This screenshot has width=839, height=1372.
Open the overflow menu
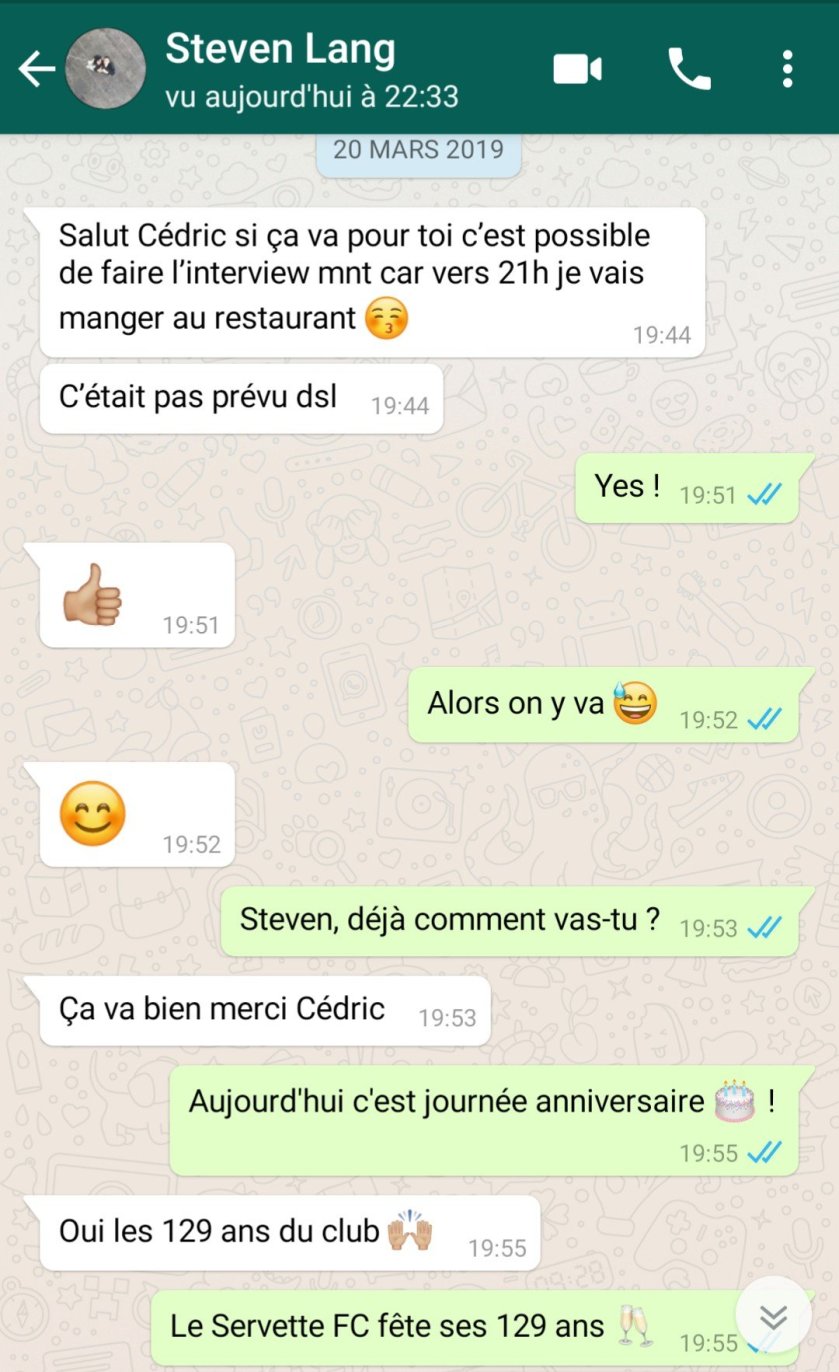[787, 69]
